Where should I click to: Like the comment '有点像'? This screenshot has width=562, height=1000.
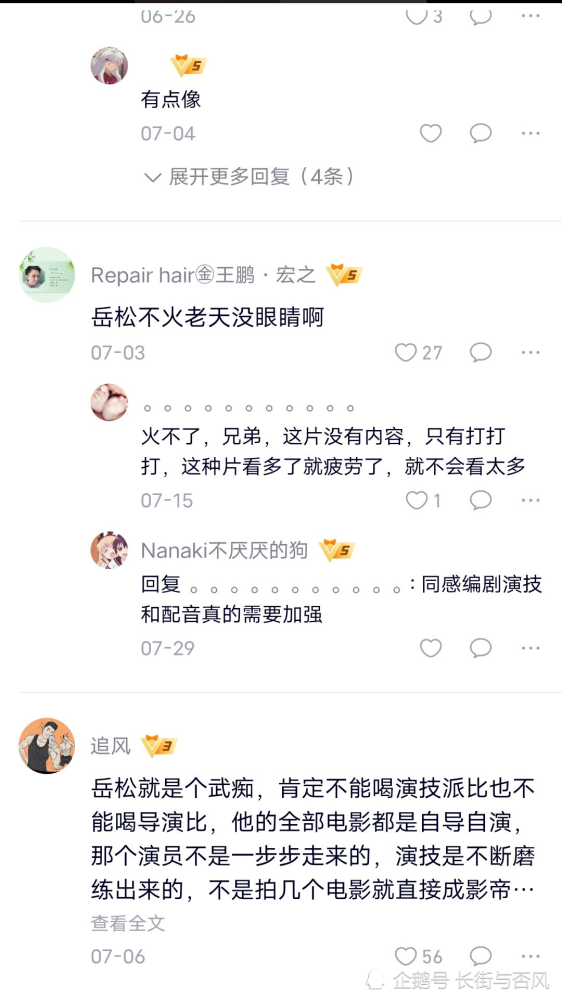coord(431,133)
